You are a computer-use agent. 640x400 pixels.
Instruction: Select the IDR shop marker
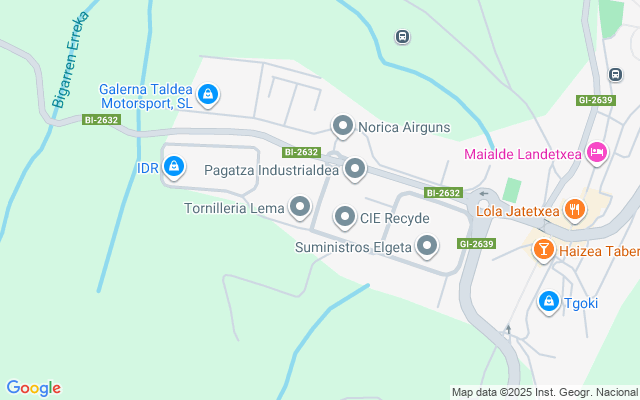(174, 167)
